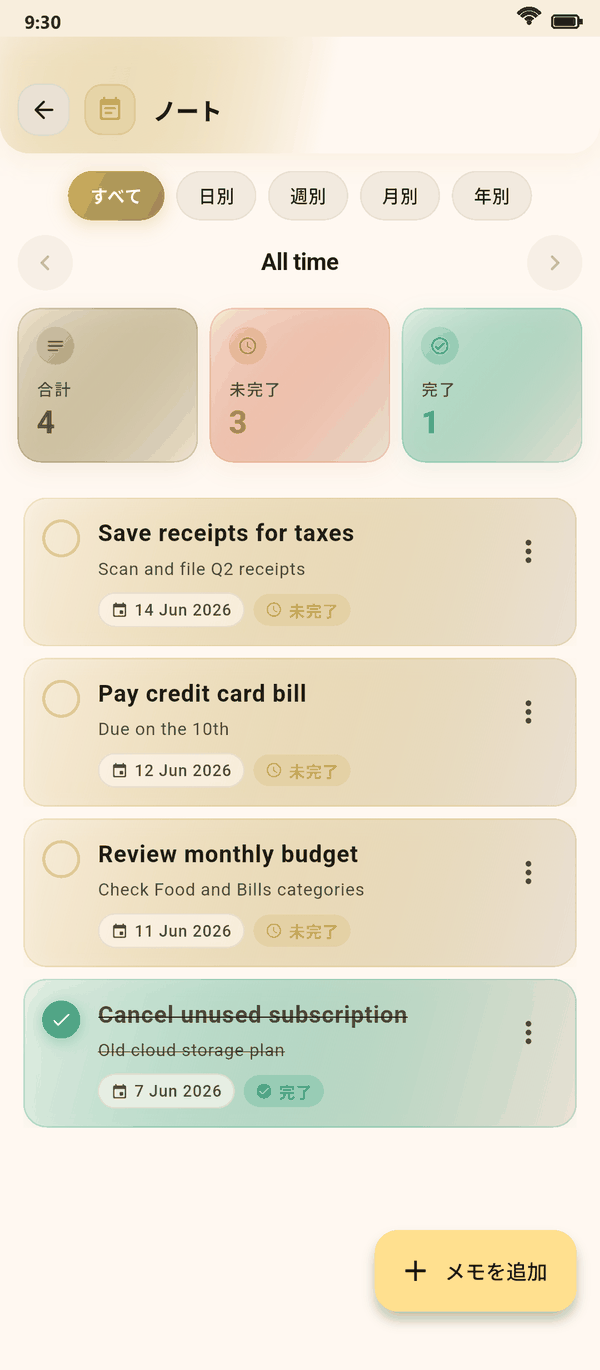Open overflow menu for Review monthly budget
The height and width of the screenshot is (1370, 600).
coord(528,872)
